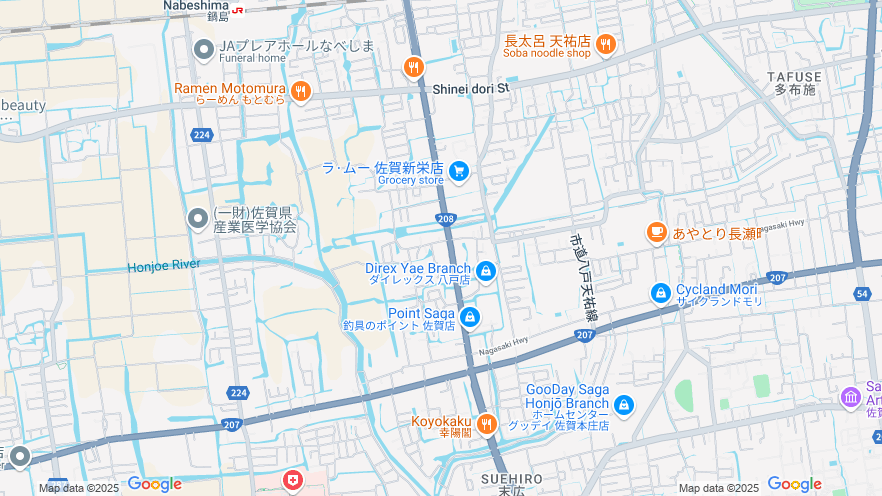Open the red hospital marker
Image resolution: width=882 pixels, height=496 pixels.
point(292,481)
